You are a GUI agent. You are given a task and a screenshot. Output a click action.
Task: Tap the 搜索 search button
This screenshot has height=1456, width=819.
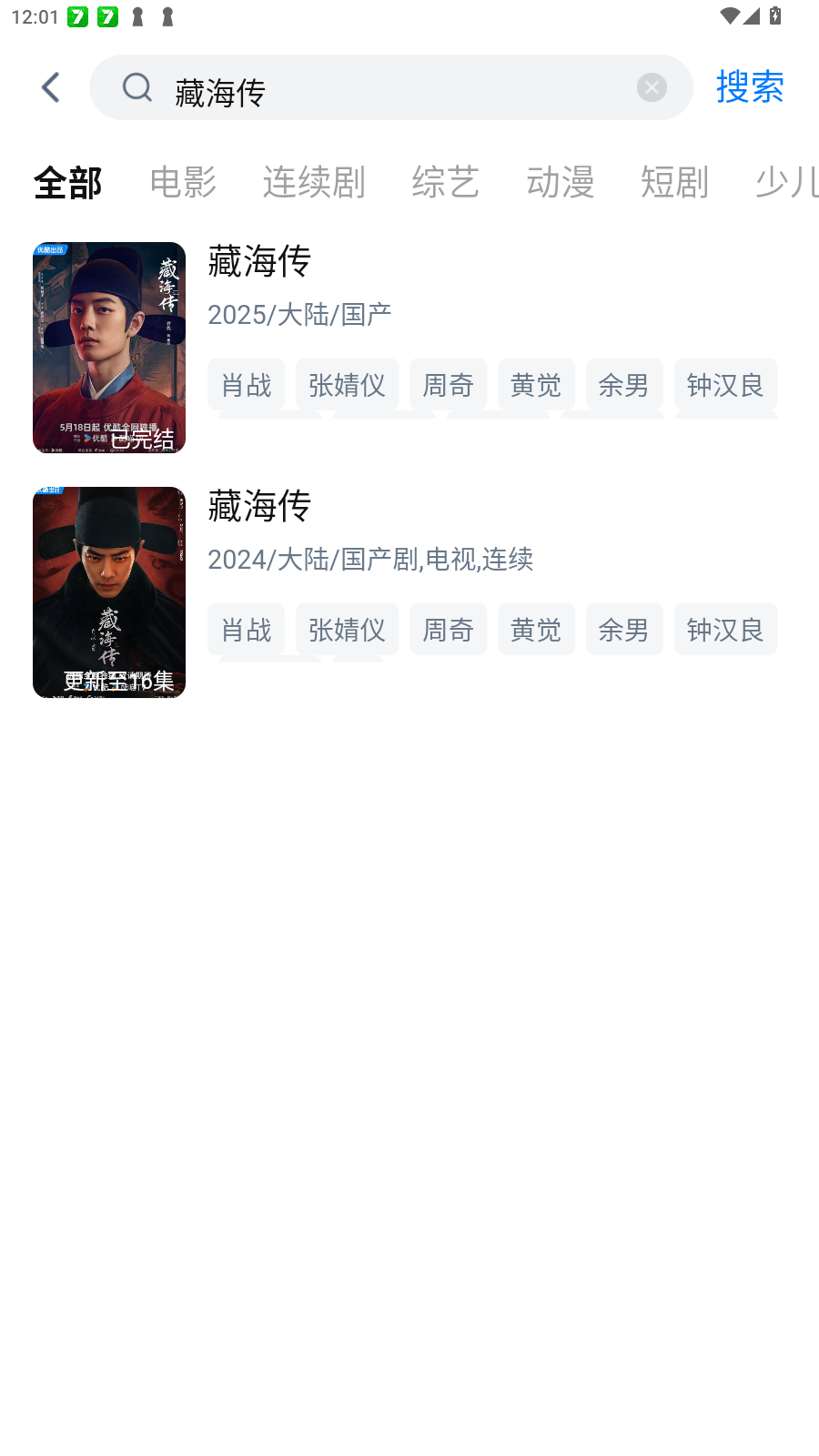coord(750,86)
